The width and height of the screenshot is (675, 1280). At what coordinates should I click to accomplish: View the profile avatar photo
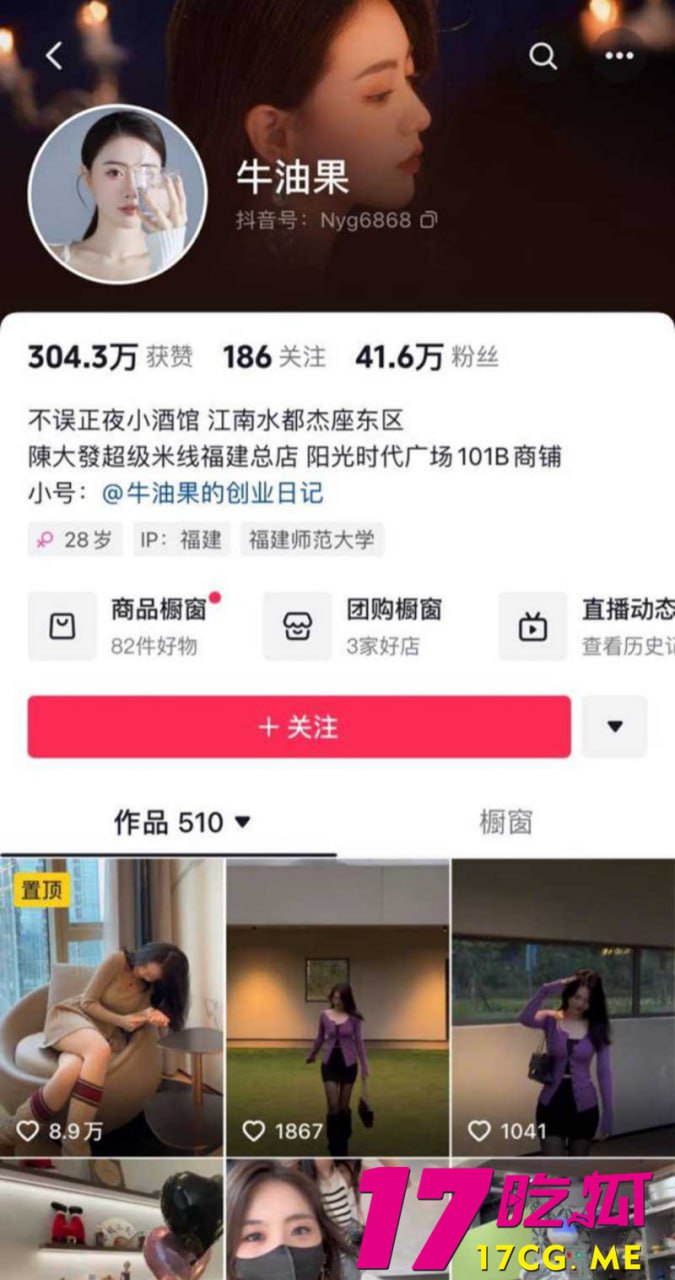click(117, 194)
